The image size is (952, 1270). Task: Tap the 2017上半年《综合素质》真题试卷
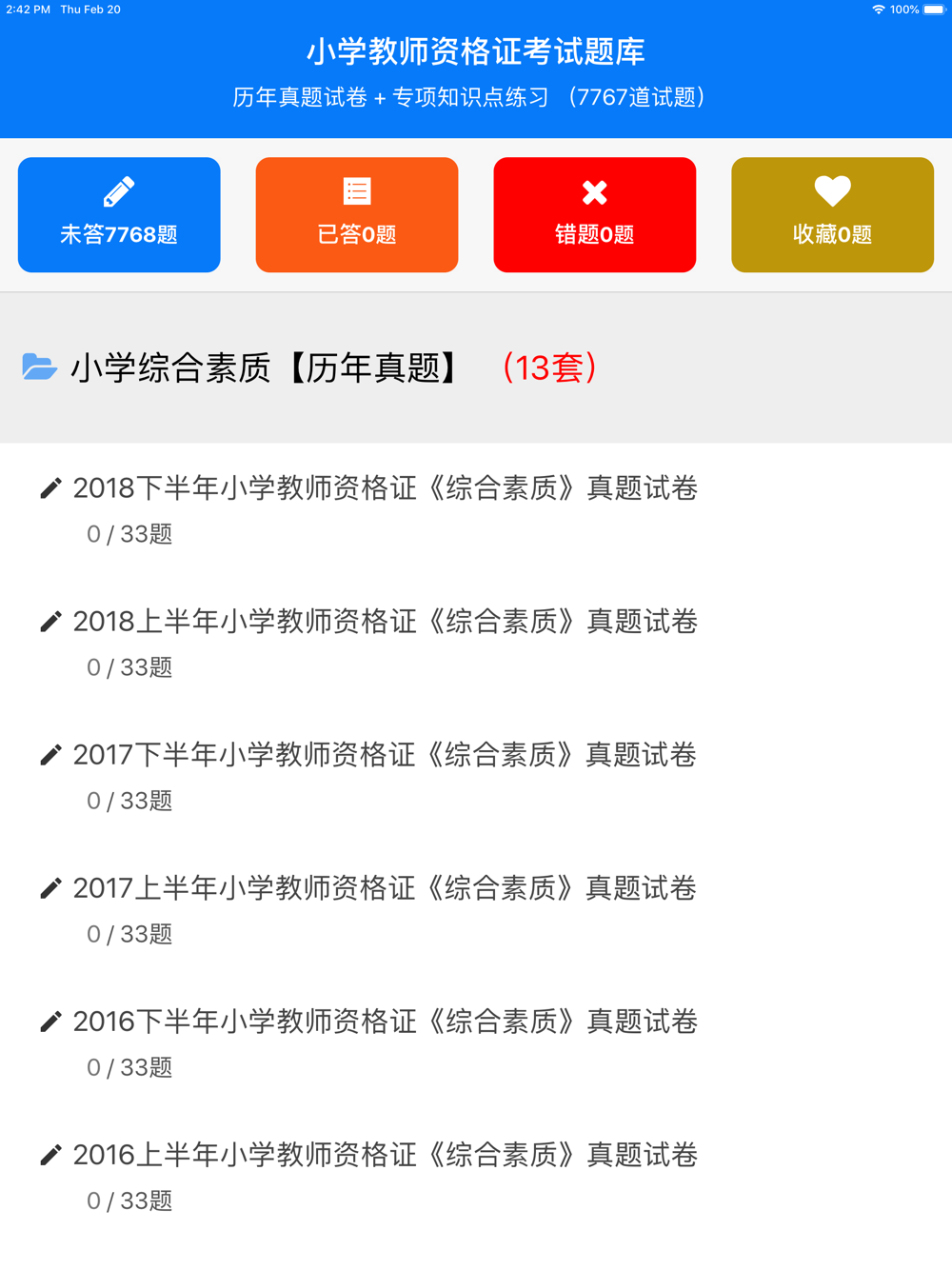(x=385, y=888)
